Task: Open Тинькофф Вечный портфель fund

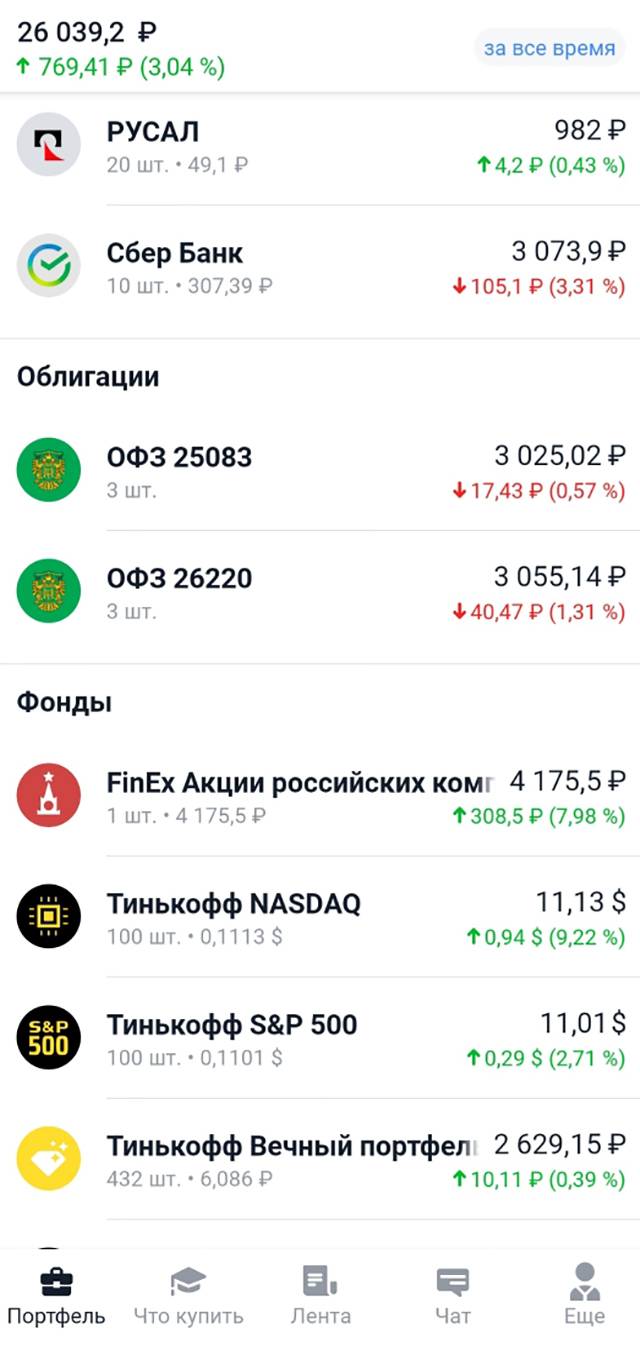Action: click(320, 1158)
